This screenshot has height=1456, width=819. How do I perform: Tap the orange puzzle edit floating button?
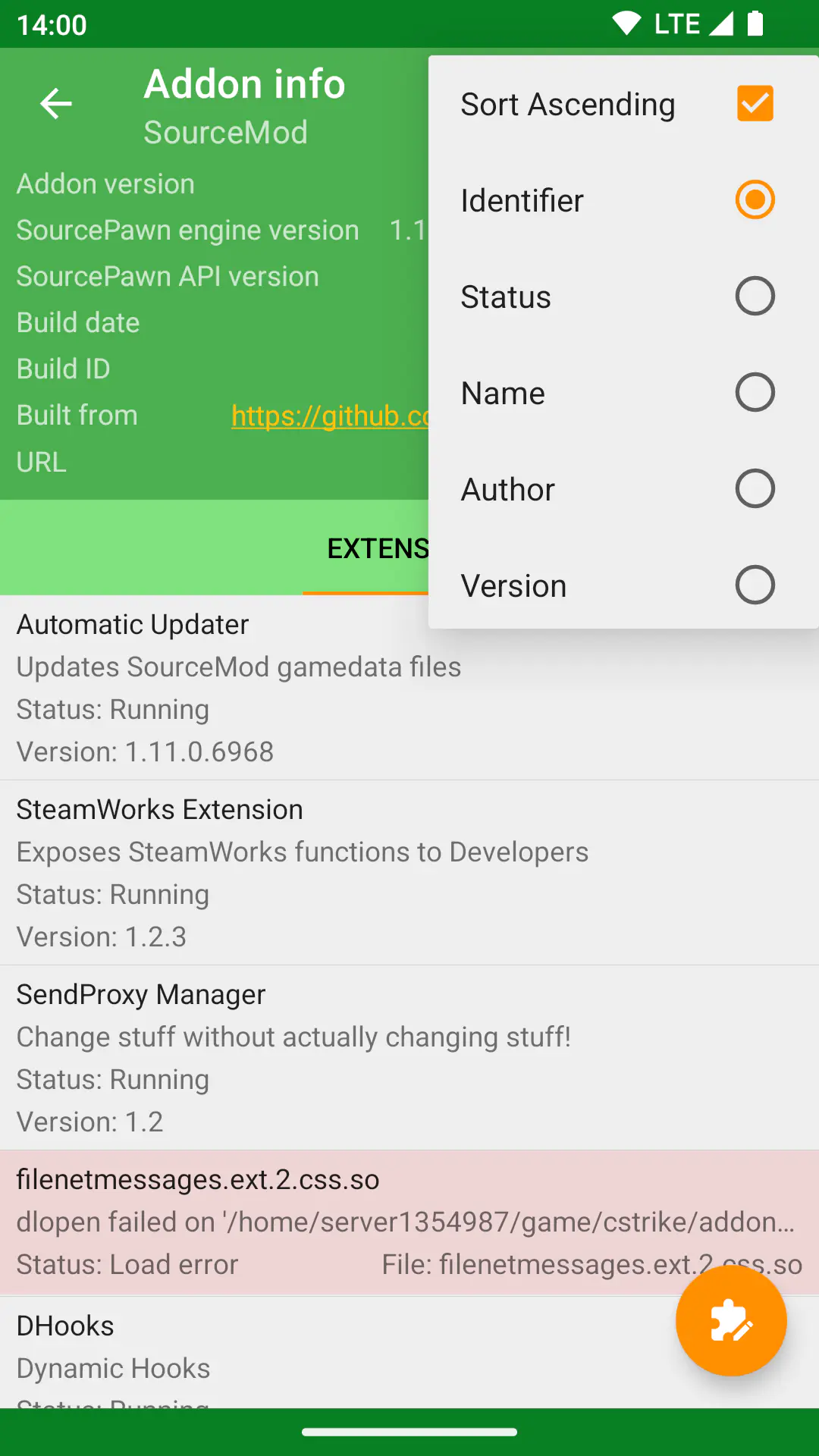point(731,1321)
